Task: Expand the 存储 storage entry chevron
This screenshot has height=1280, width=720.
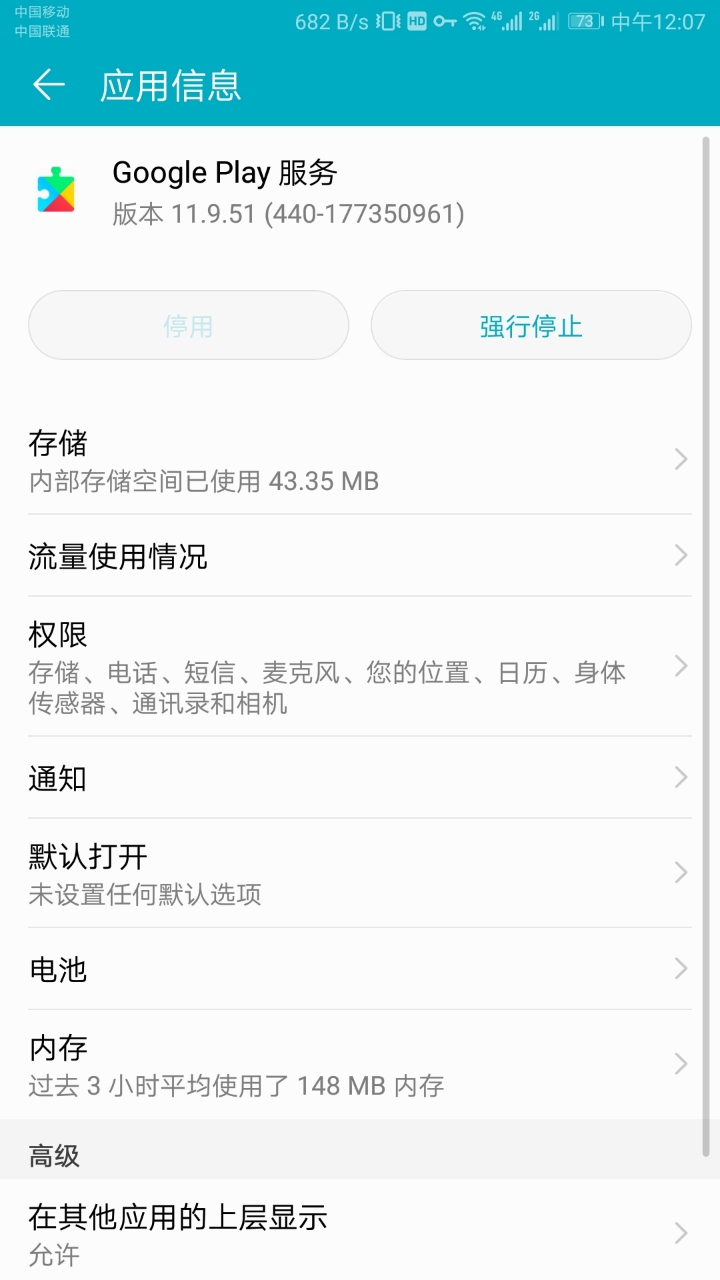Action: pyautogui.click(x=680, y=459)
